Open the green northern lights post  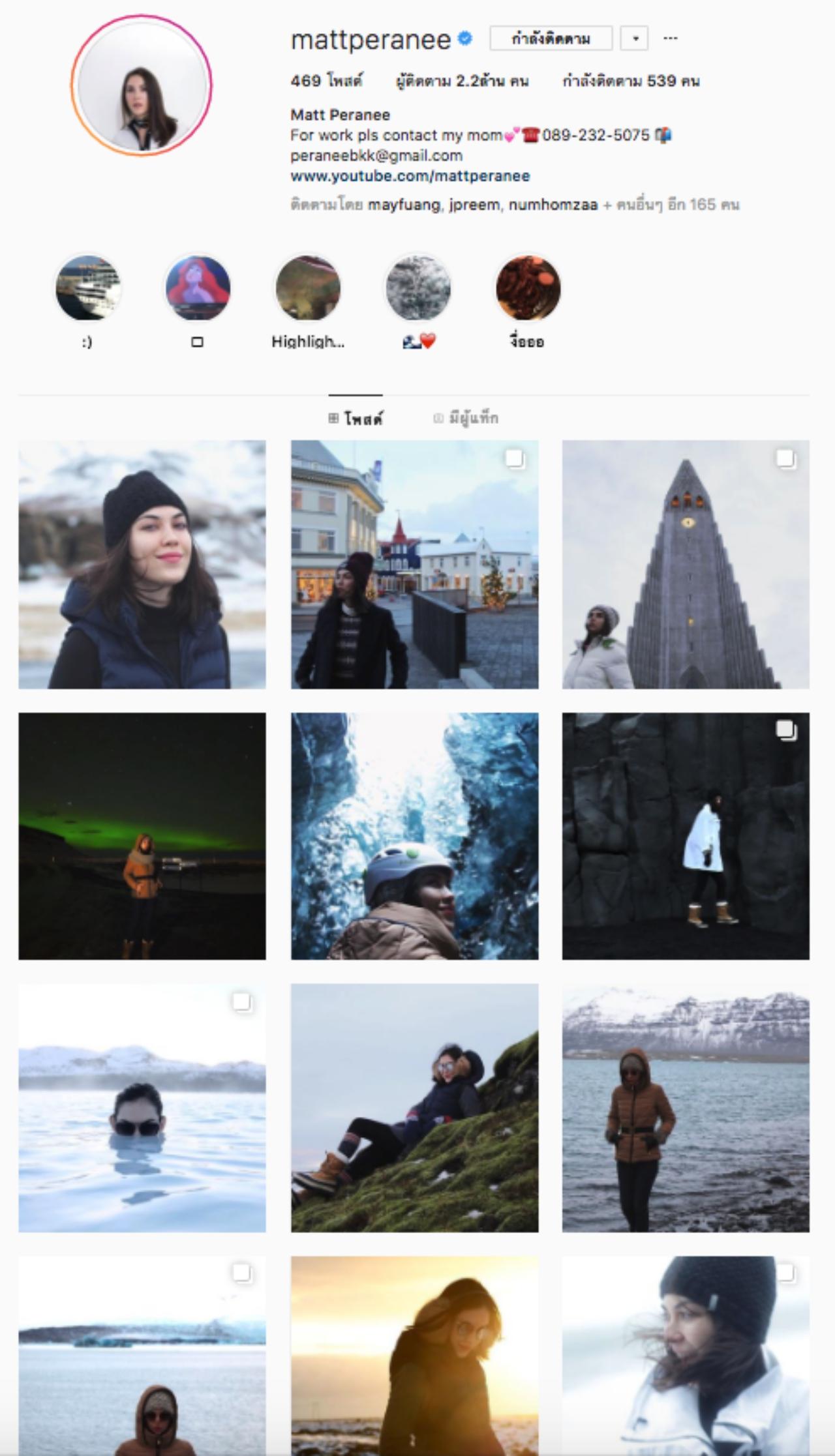point(142,836)
